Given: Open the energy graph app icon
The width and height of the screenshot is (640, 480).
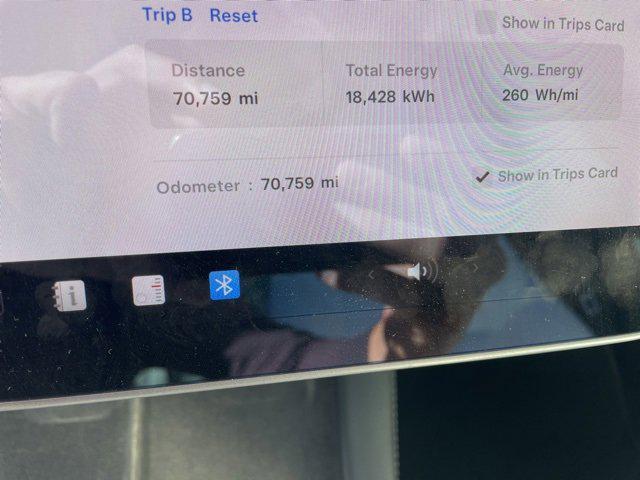Looking at the screenshot, I should click(x=148, y=290).
